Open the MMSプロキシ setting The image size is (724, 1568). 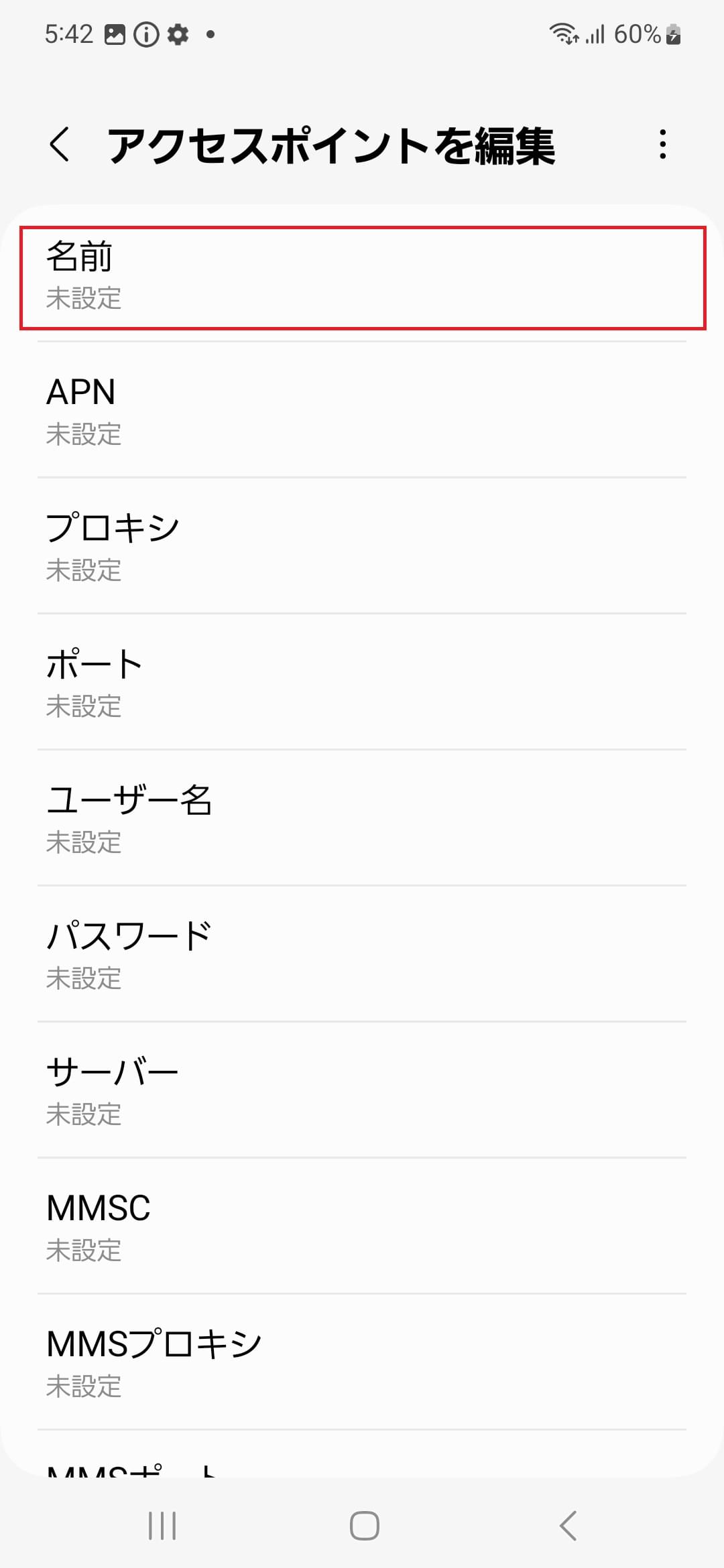tap(362, 1364)
